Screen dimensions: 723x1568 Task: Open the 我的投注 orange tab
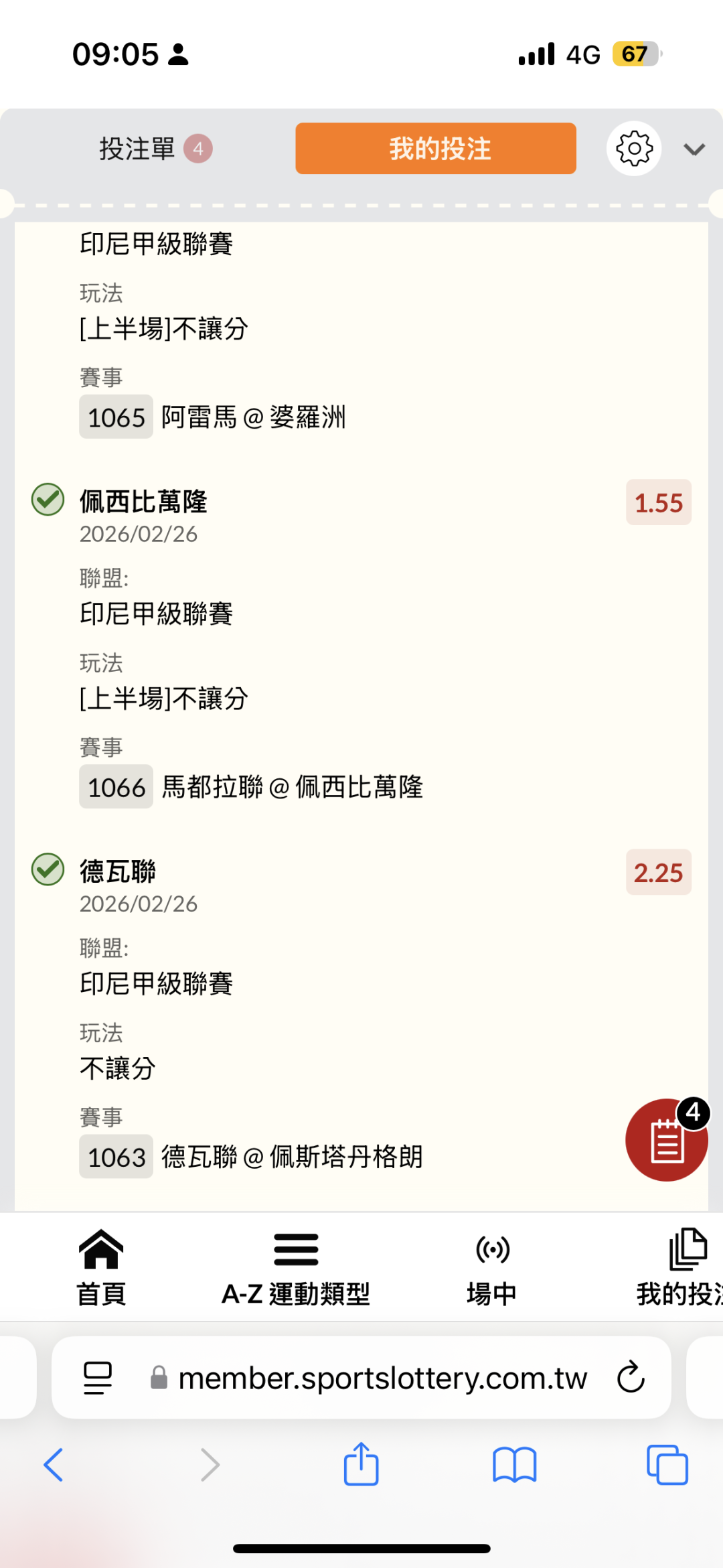click(x=436, y=149)
